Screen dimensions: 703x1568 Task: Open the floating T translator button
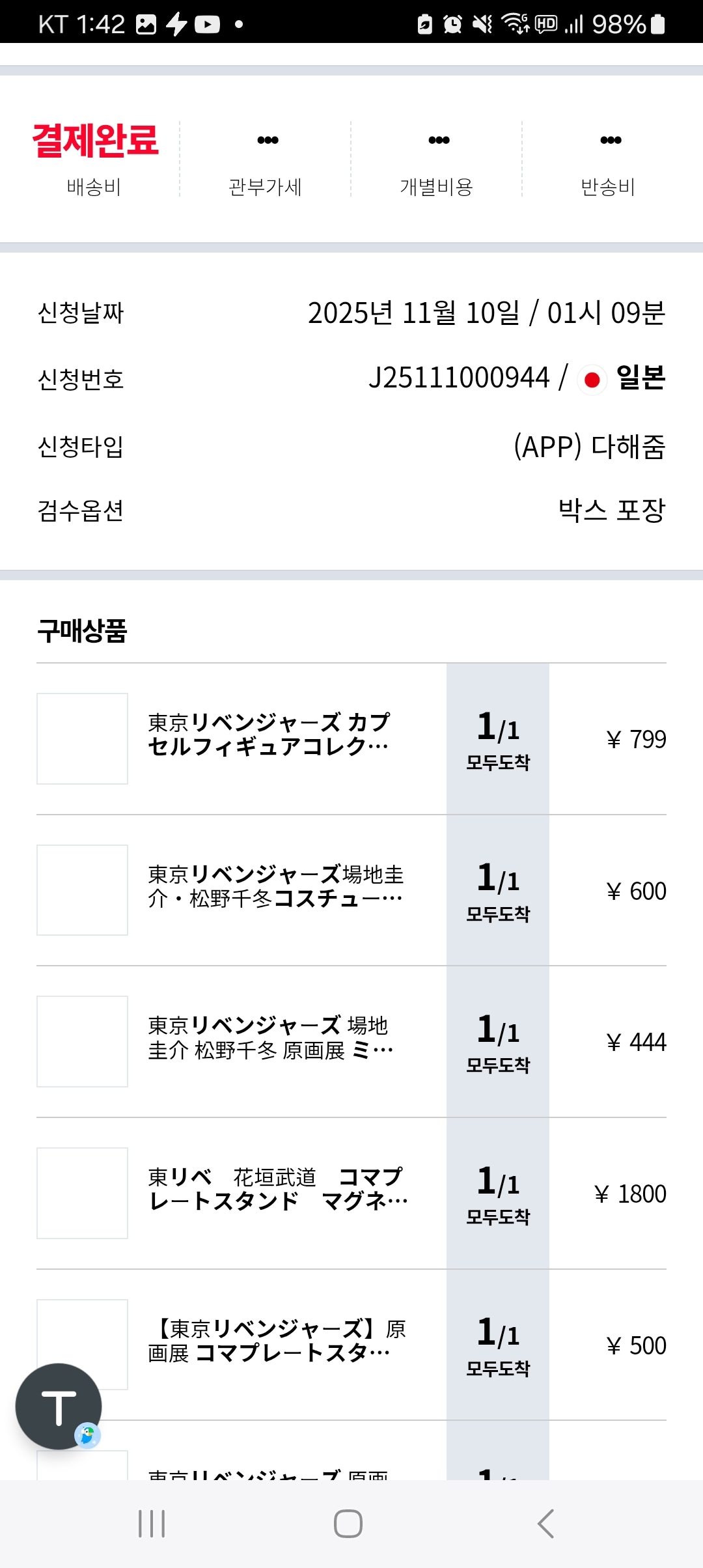(x=59, y=1407)
